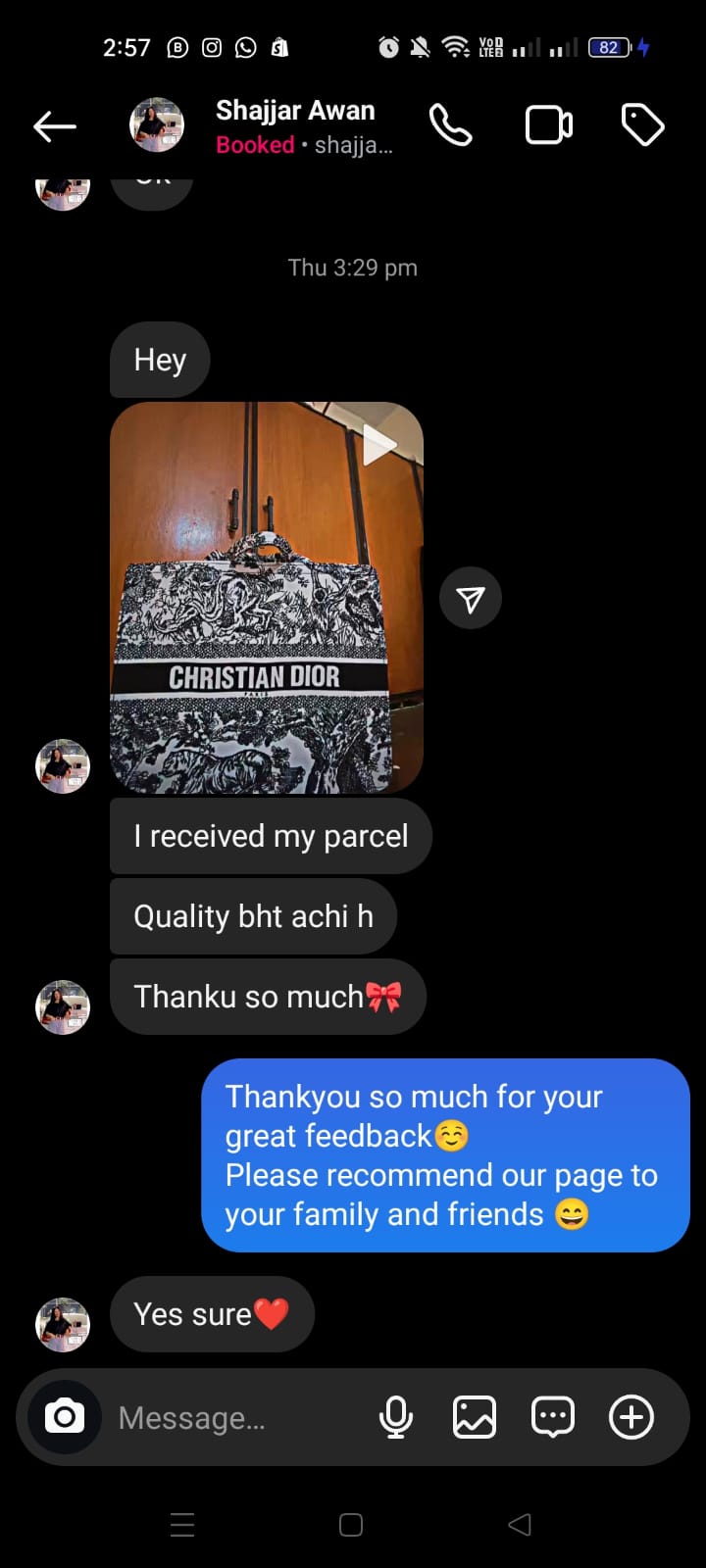Go back to the inbox list
Screen dimensions: 706x1568
coord(55,125)
